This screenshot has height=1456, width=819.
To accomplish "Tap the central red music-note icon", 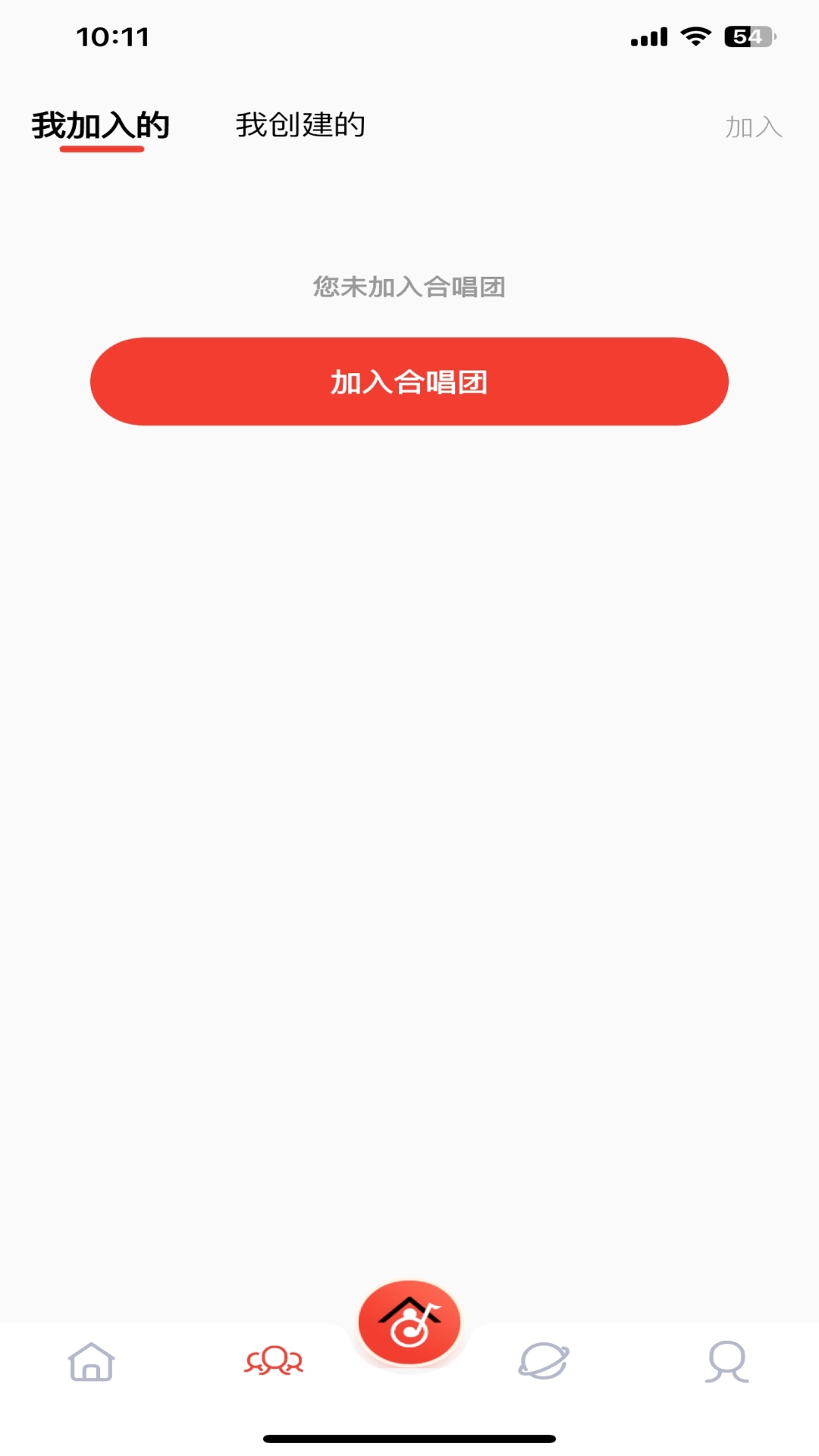I will [409, 1321].
